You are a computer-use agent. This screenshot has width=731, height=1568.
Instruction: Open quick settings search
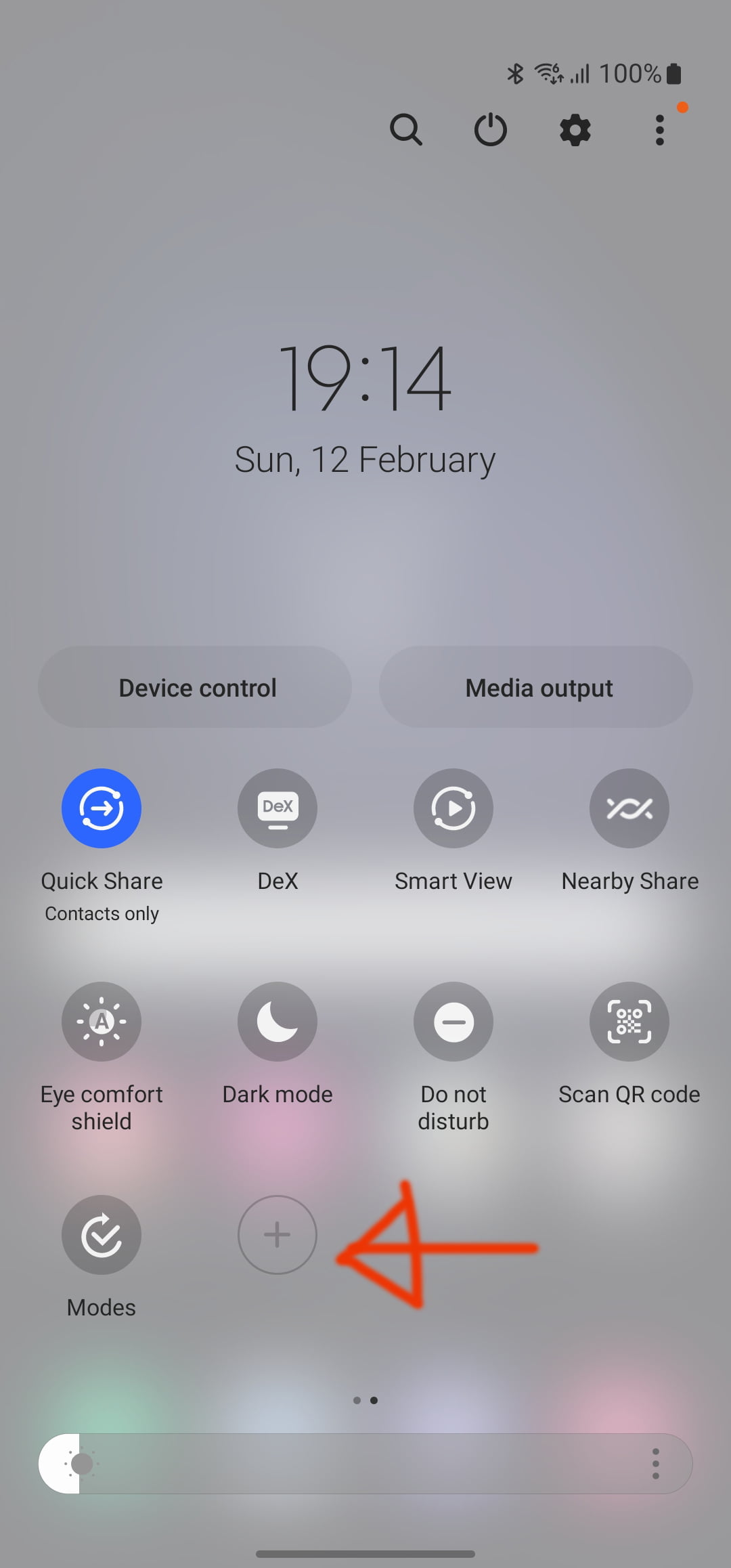(406, 129)
